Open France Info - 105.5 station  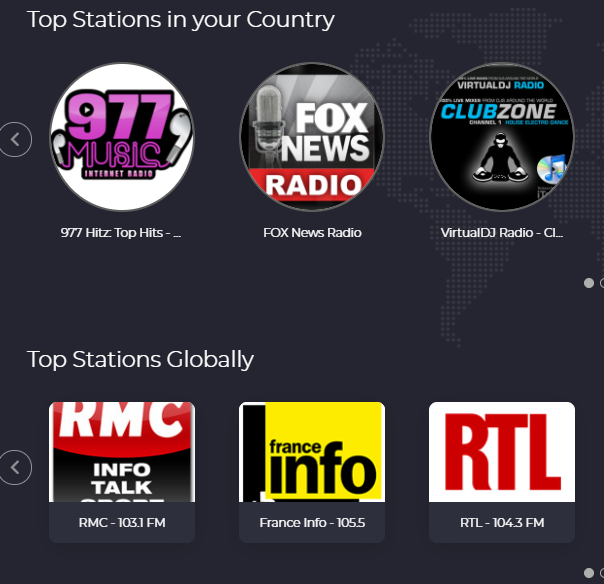pos(311,471)
